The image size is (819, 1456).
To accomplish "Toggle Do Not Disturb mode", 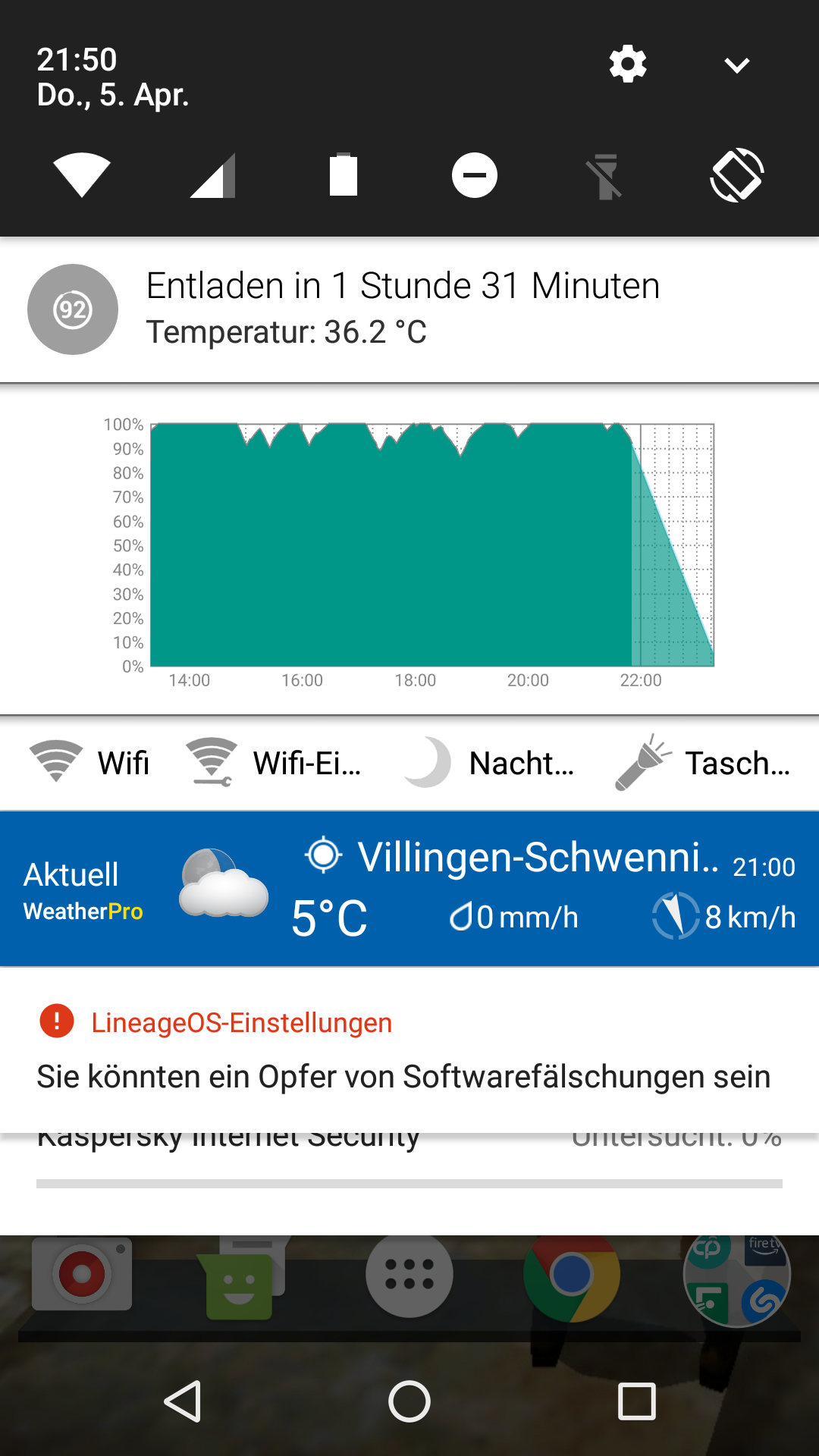I will 475,175.
